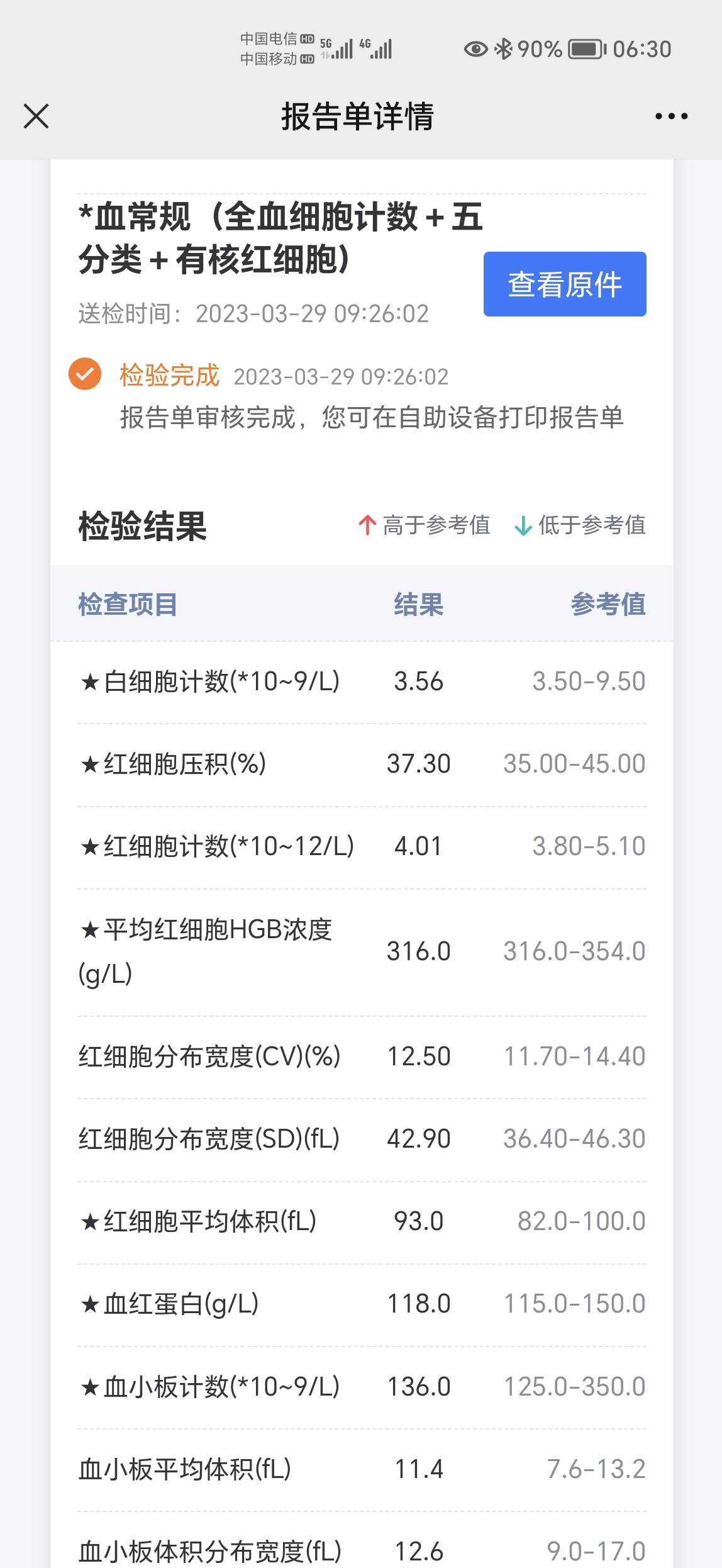Close the report with the X button
Image resolution: width=722 pixels, height=1568 pixels.
coord(36,116)
